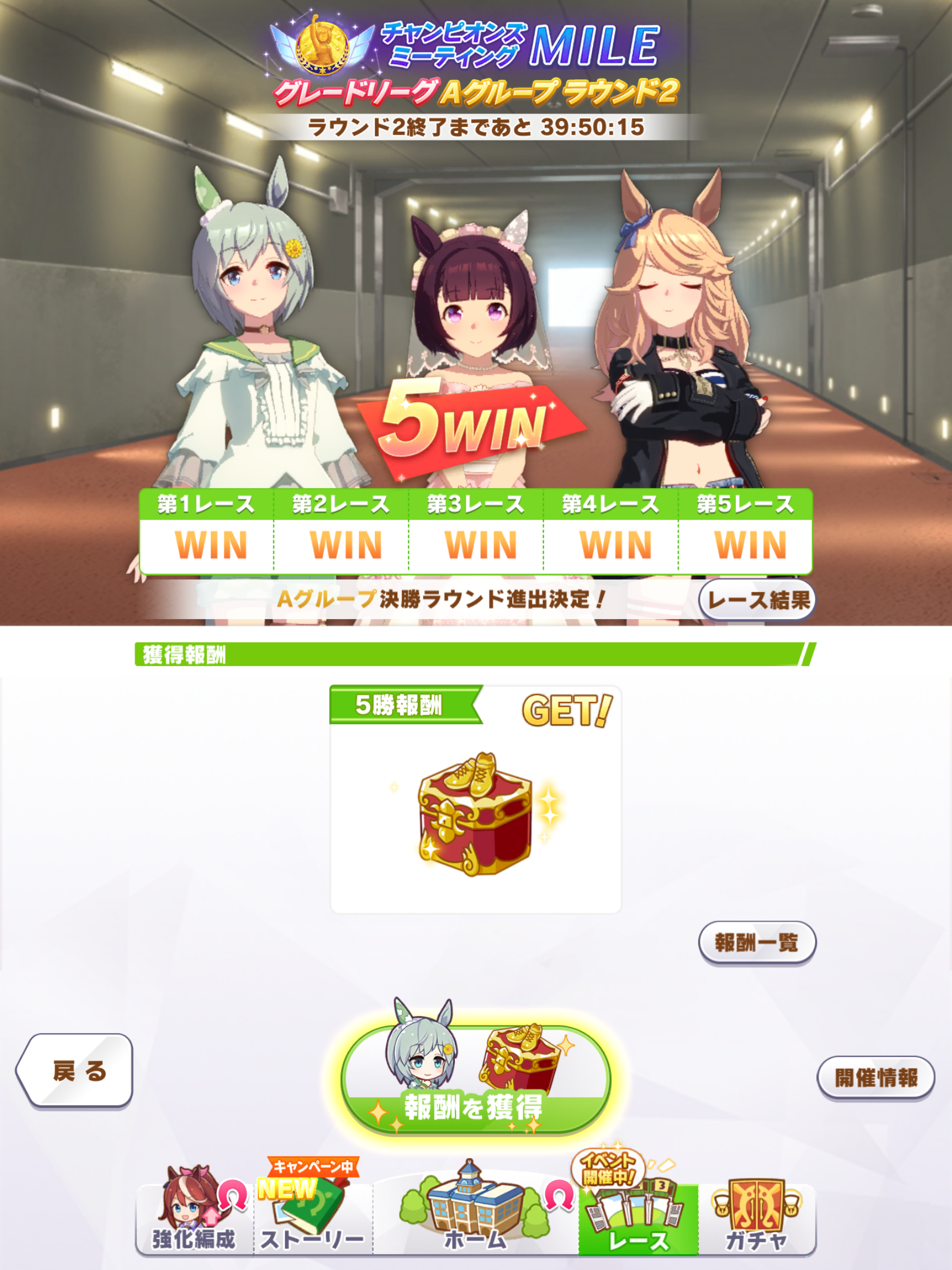View the 報酬一覧 reward list
Image resolution: width=952 pixels, height=1270 pixels.
757,943
